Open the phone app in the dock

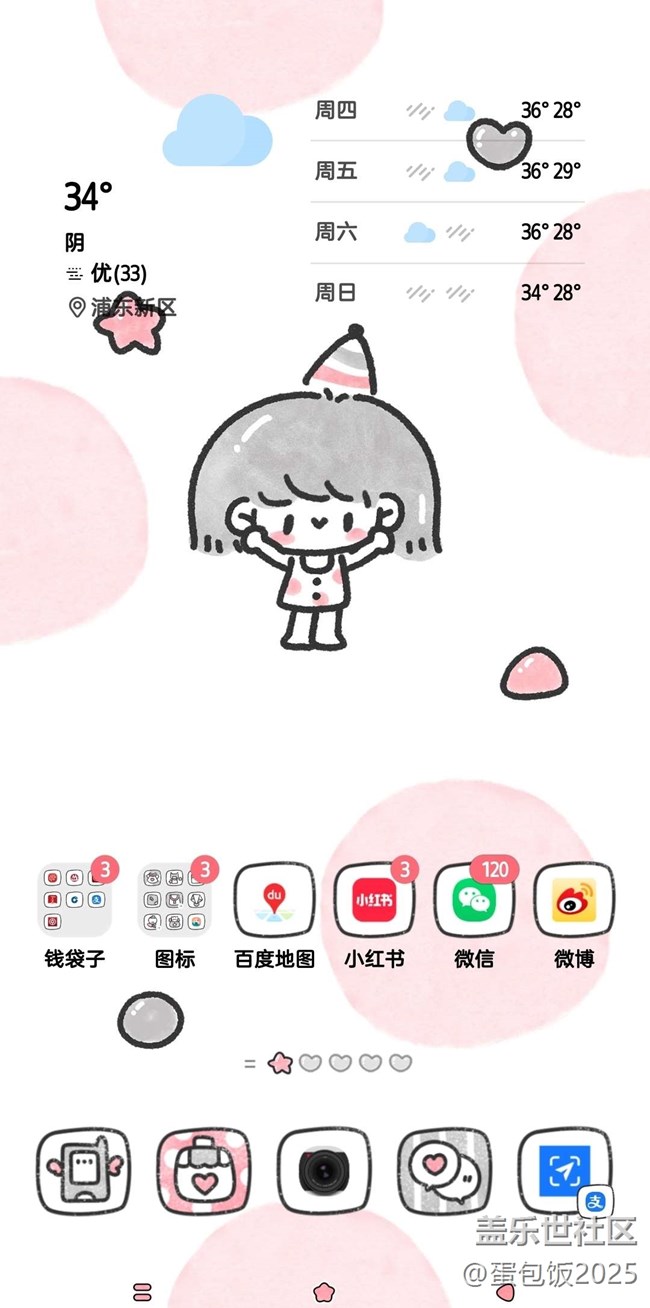pyautogui.click(x=83, y=1171)
